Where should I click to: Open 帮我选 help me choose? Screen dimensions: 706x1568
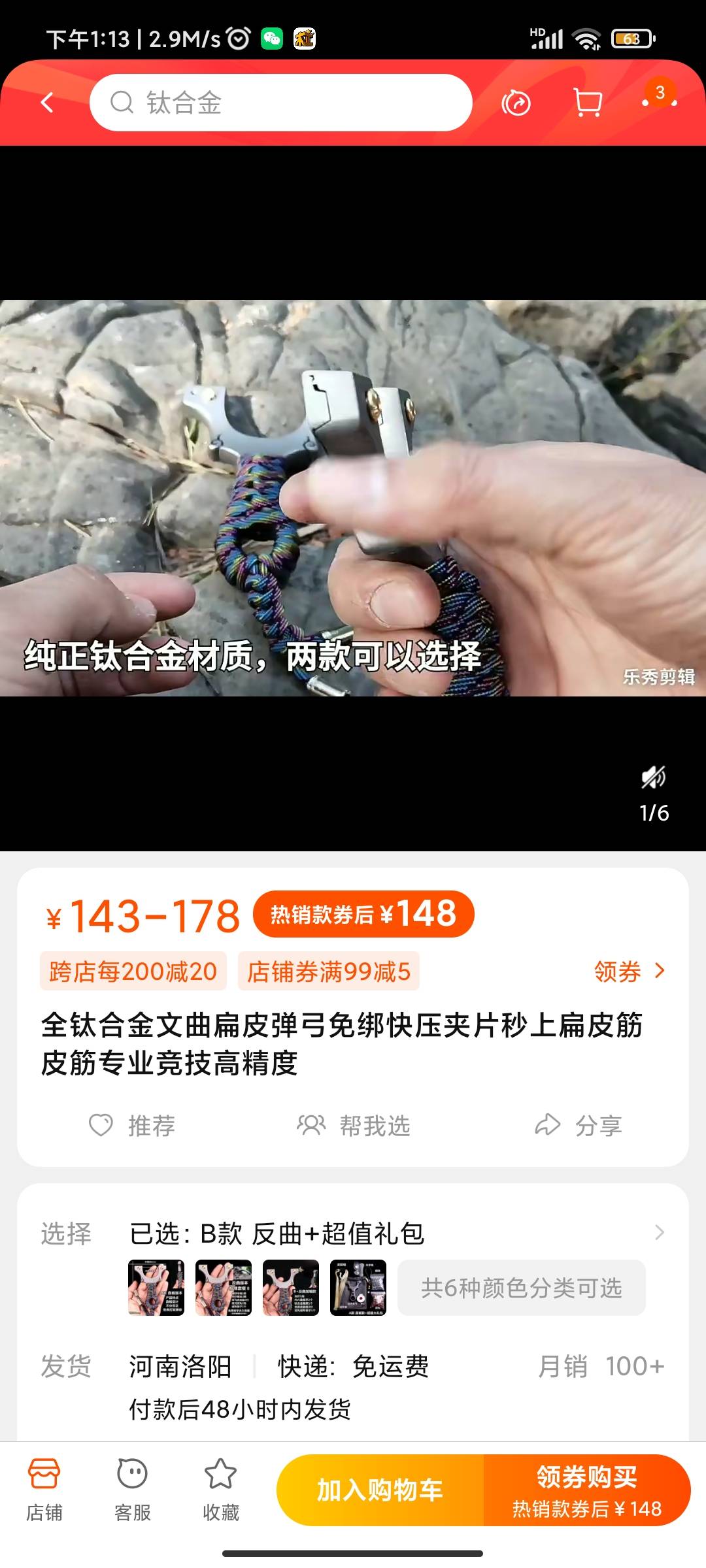pos(354,1125)
